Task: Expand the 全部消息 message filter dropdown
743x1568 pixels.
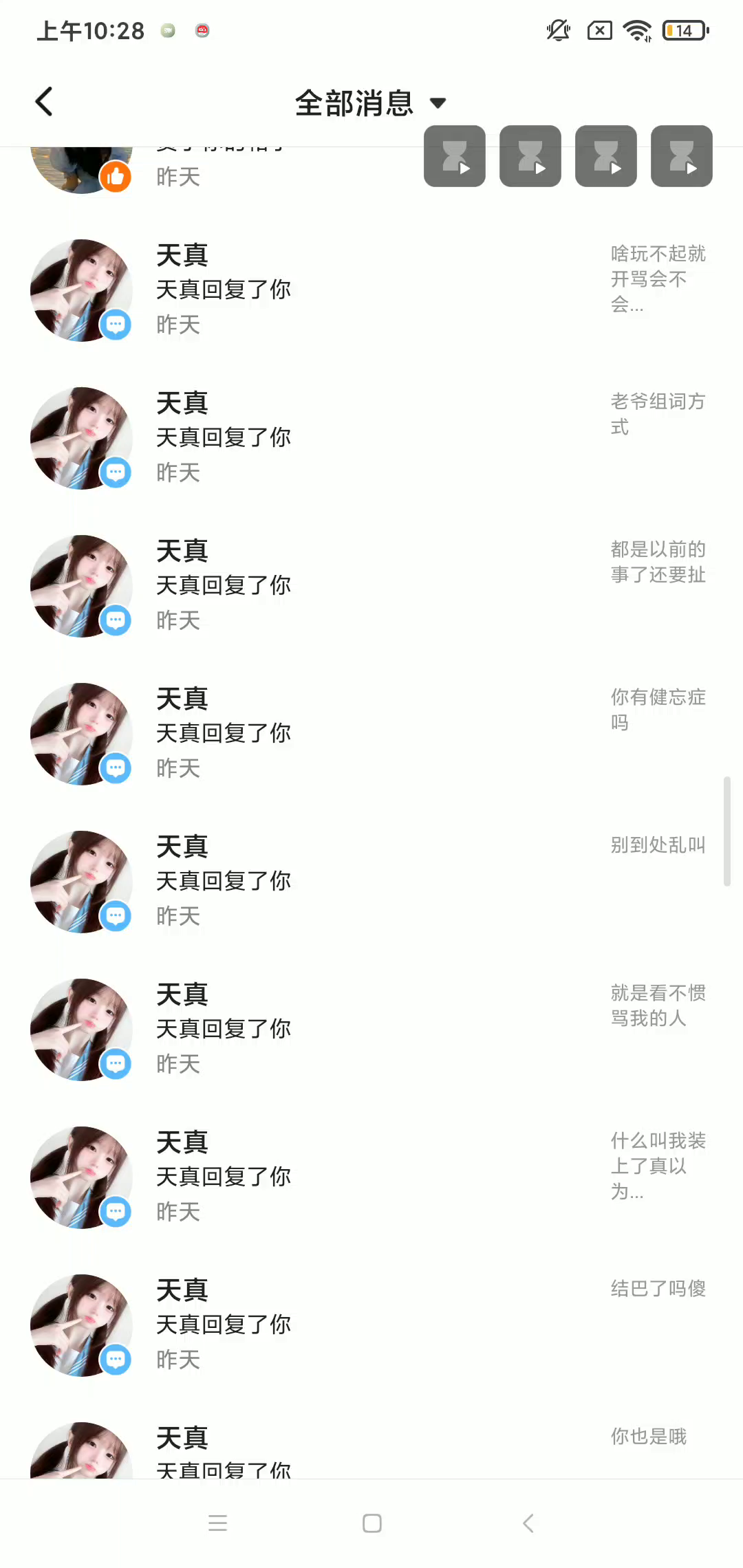Action: (x=370, y=103)
